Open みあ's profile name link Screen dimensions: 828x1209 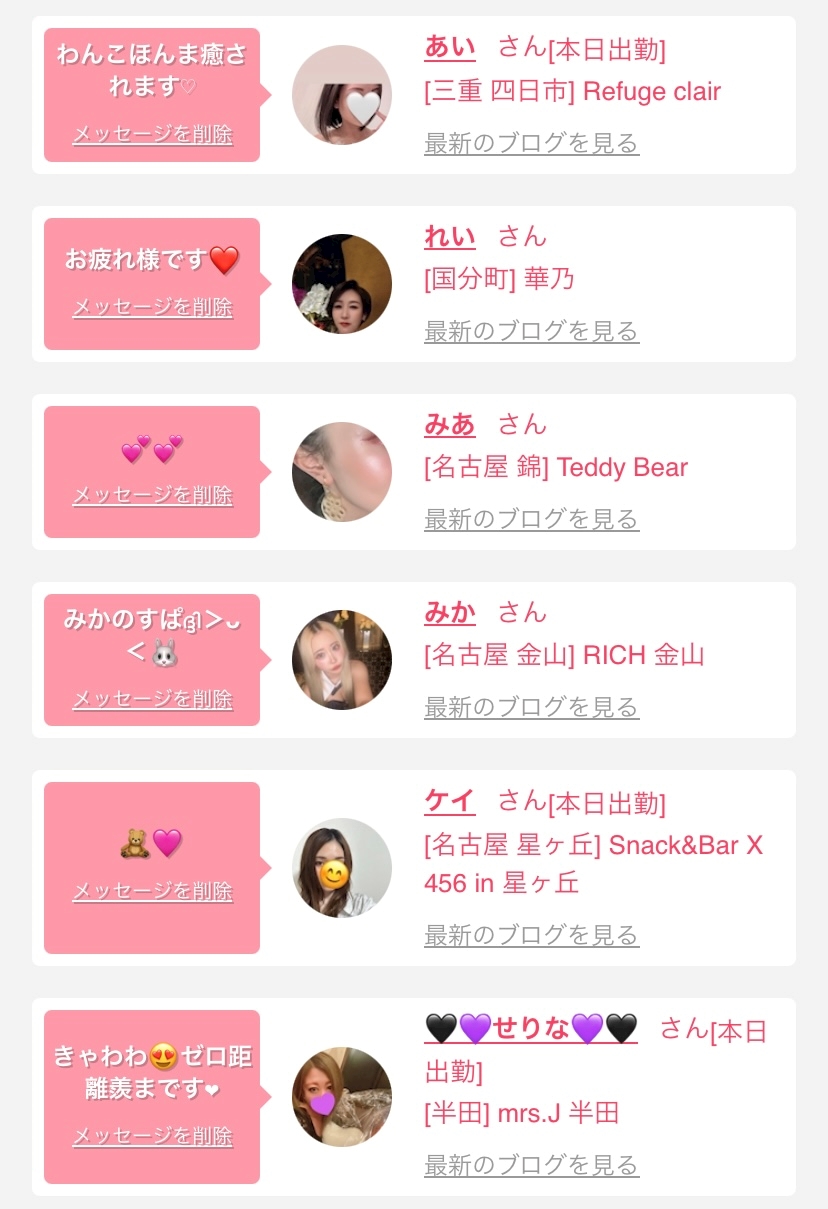point(450,425)
